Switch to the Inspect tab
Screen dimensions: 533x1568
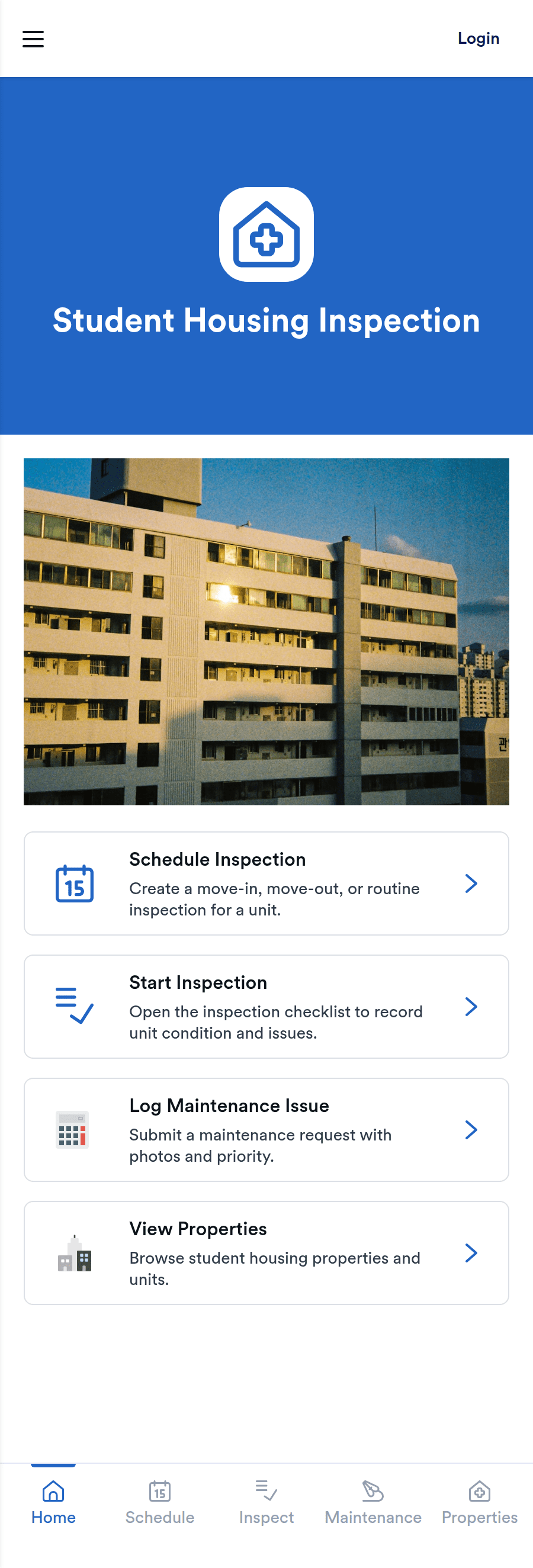266,1502
